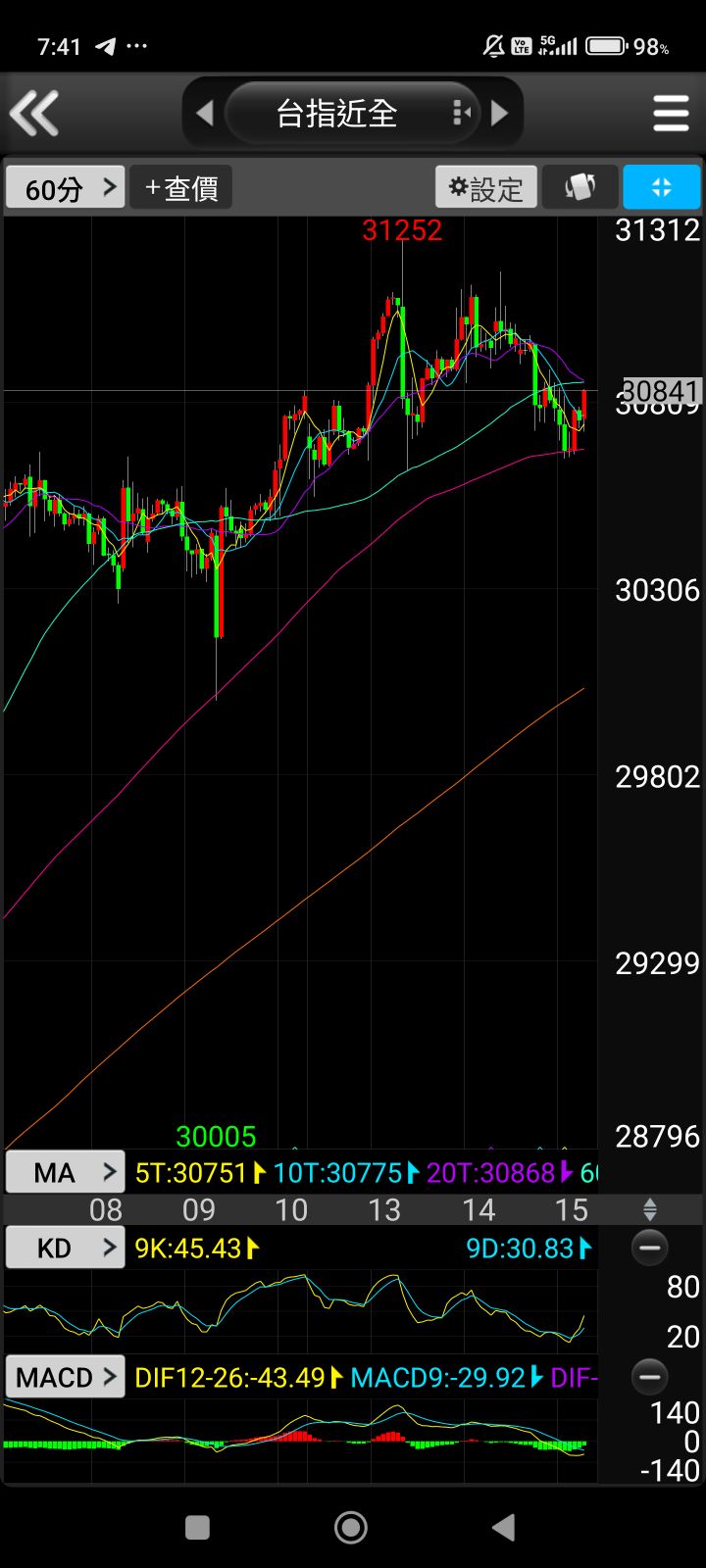The width and height of the screenshot is (706, 1568).
Task: Toggle the blue fullscreen collapse button
Action: pyautogui.click(x=661, y=187)
